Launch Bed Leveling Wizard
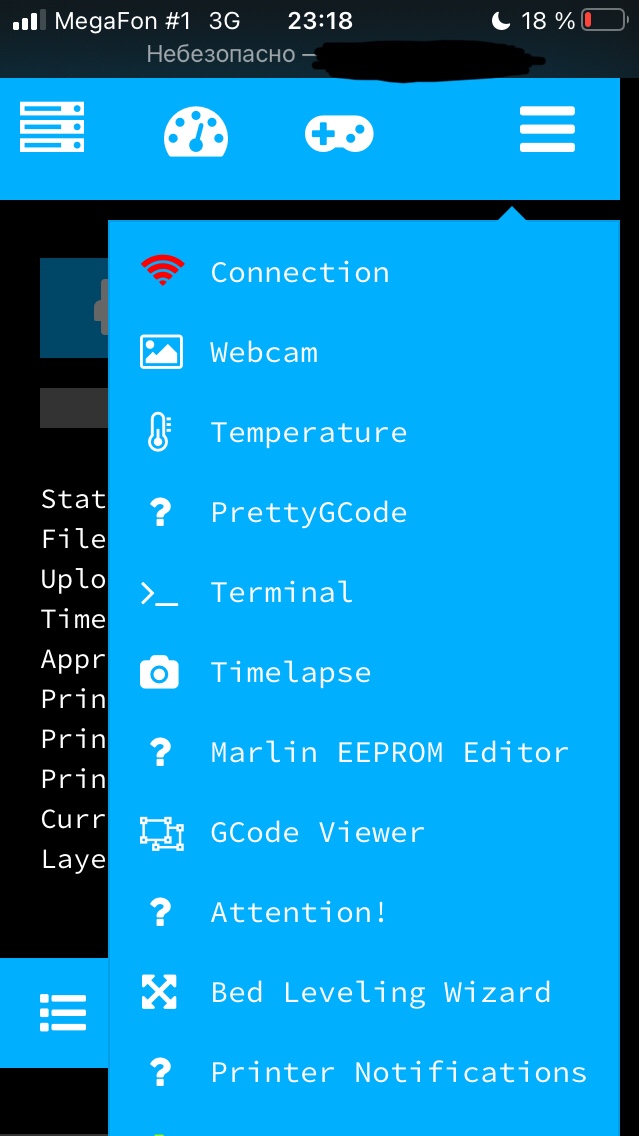This screenshot has height=1136, width=639. point(364,993)
